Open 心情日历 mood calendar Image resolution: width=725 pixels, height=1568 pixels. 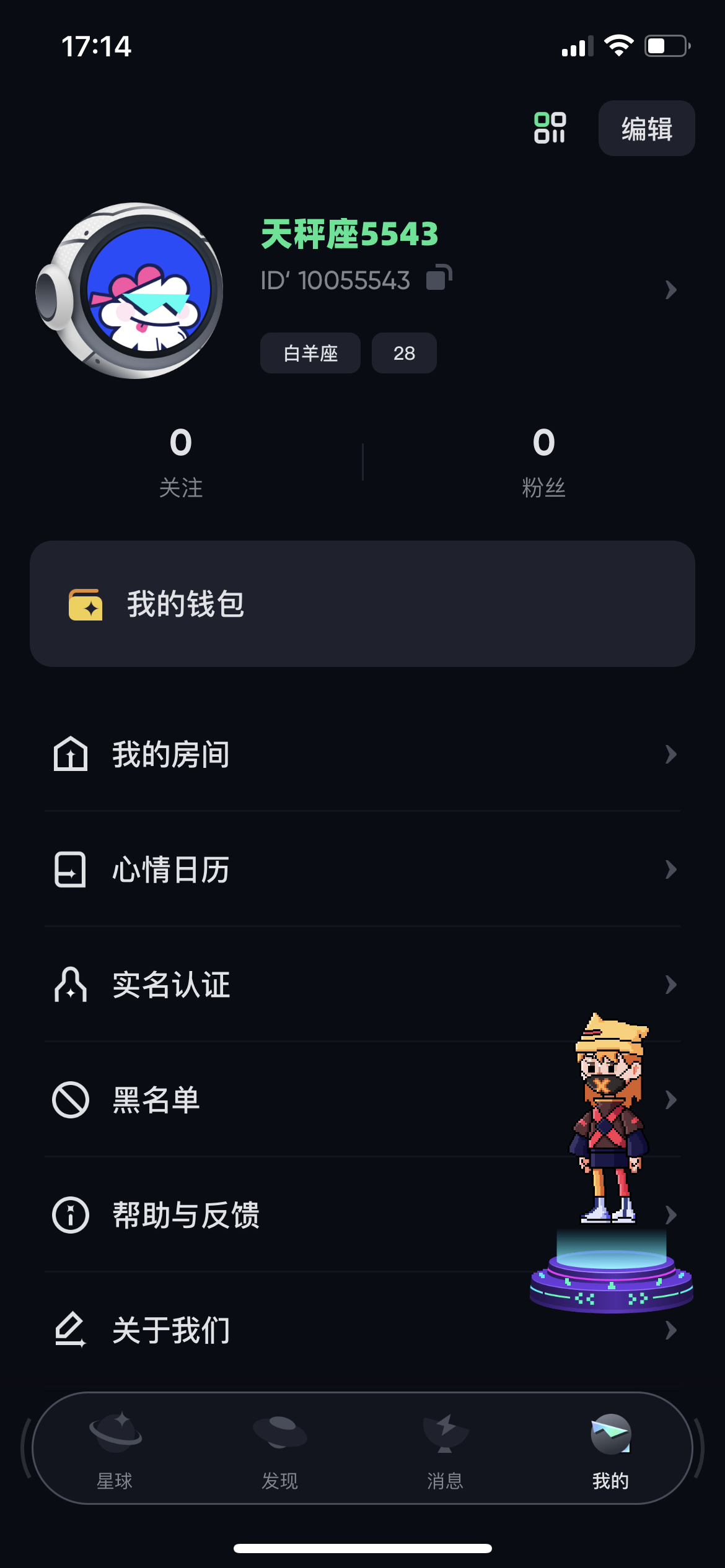coord(362,869)
